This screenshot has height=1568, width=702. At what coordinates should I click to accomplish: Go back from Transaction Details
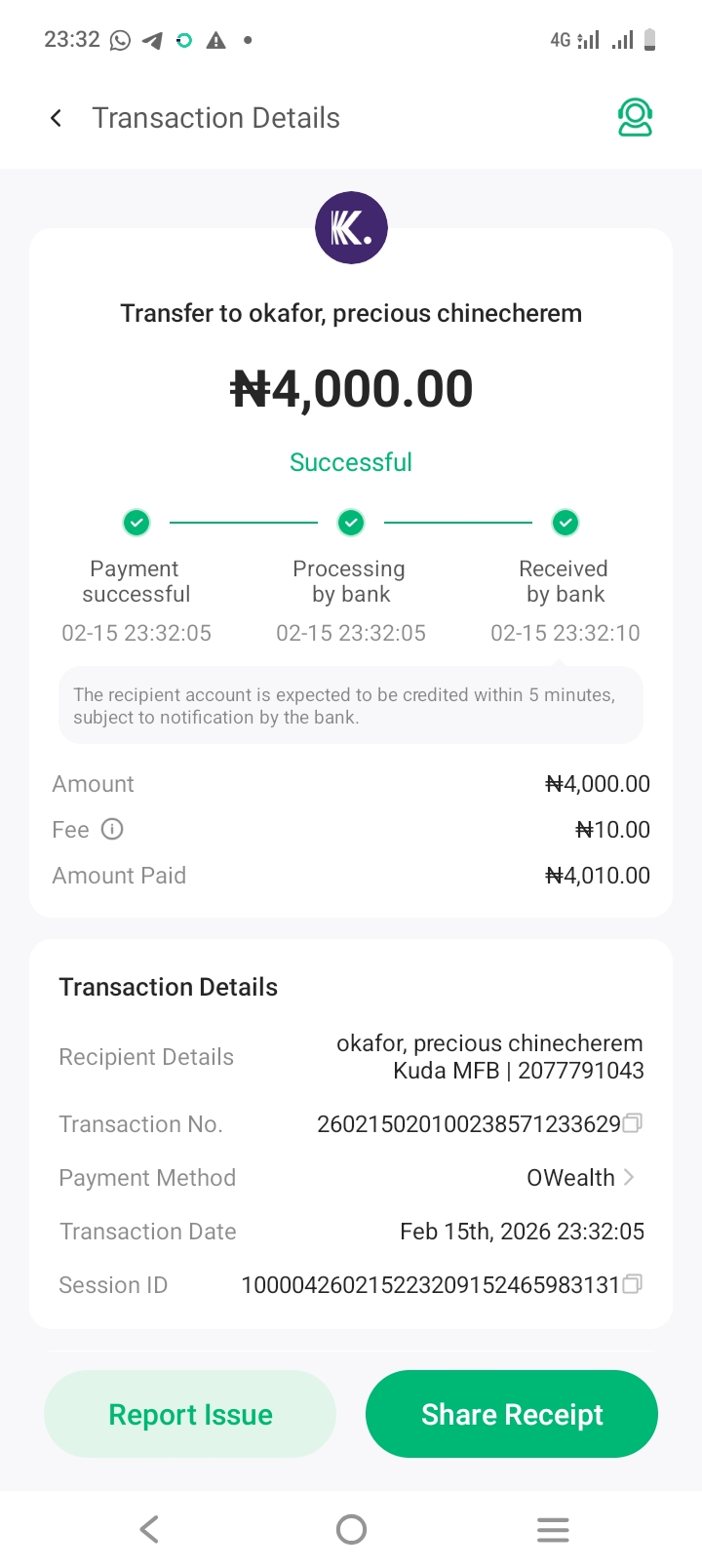(57, 118)
